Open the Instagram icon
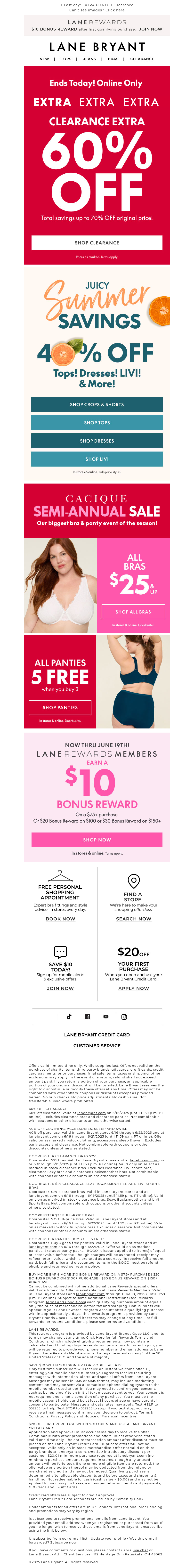The image size is (194, 1568). [x=124, y=1017]
